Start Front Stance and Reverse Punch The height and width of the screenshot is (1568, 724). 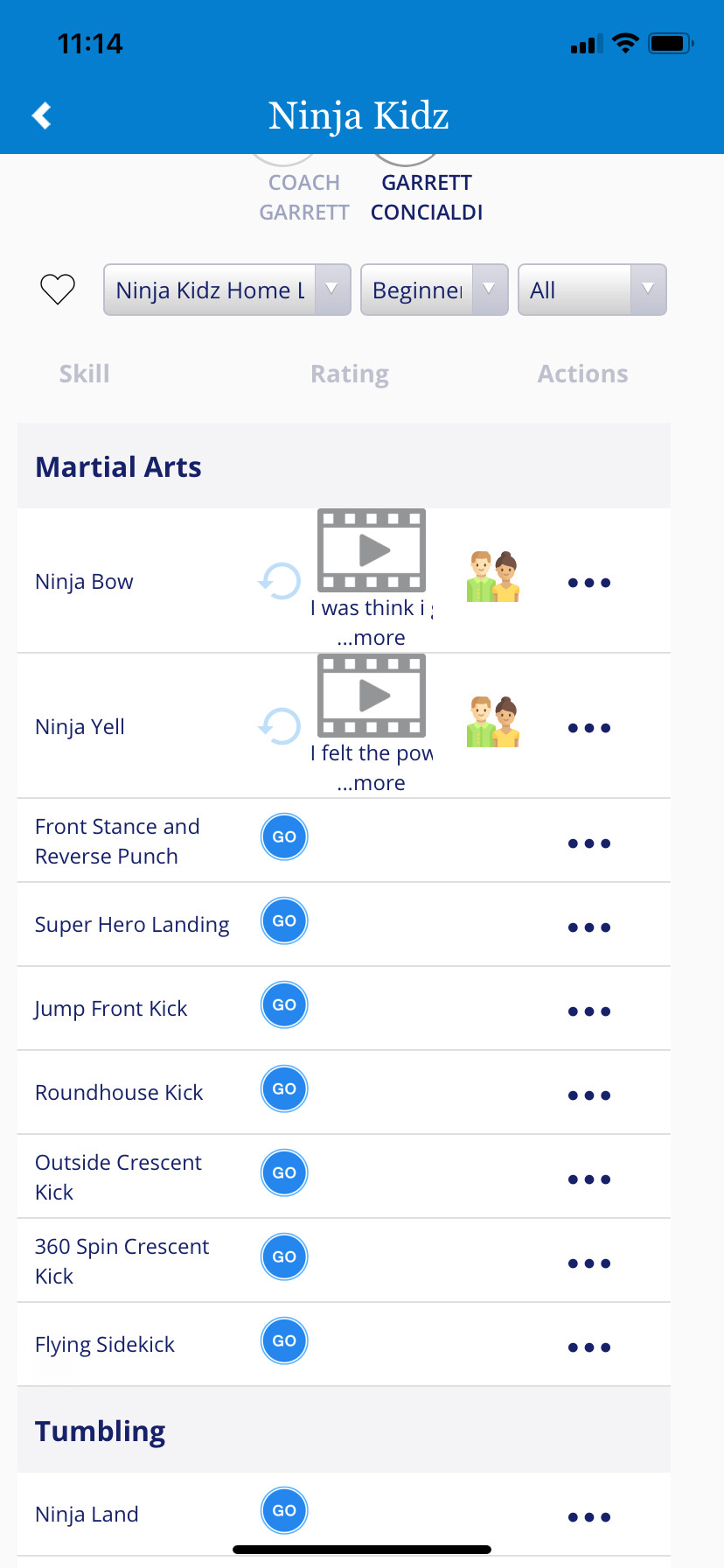coord(284,836)
